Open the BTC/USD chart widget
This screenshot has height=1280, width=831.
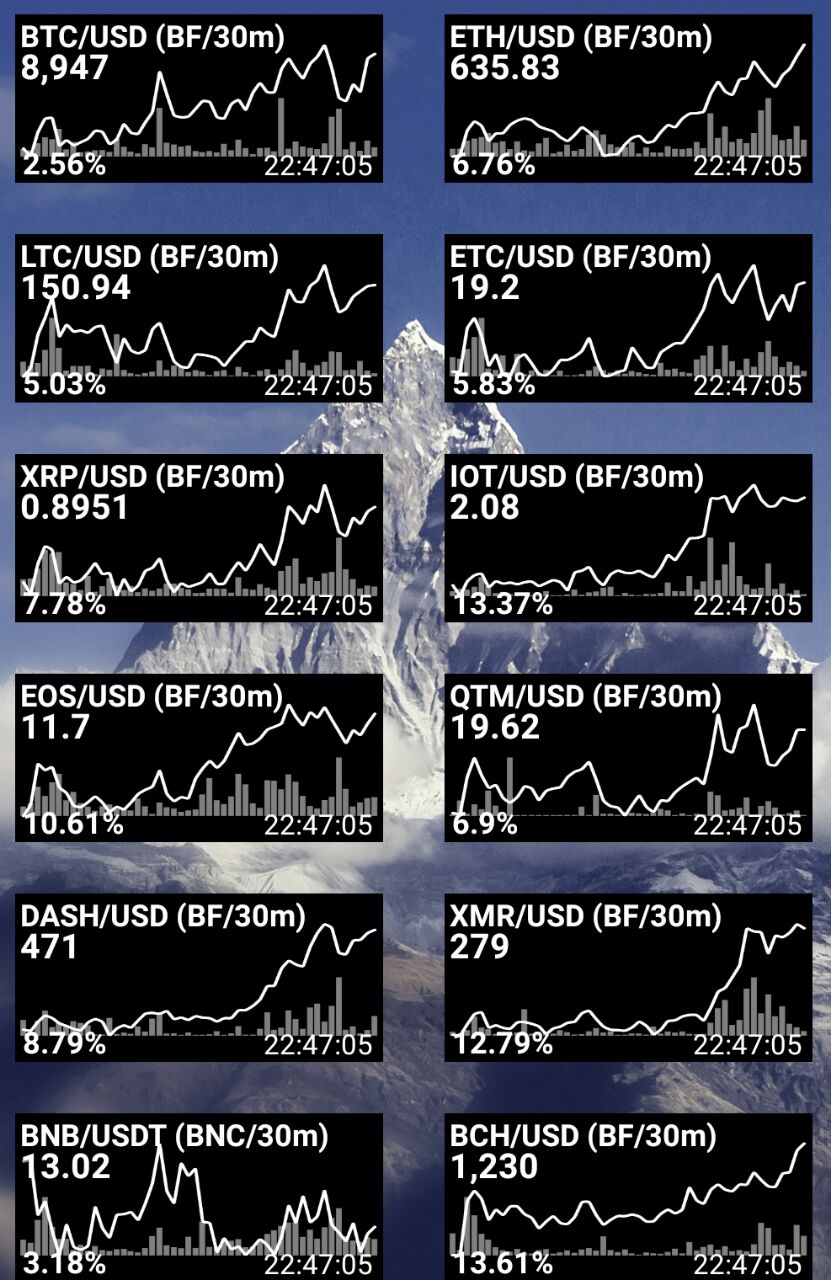coord(199,98)
